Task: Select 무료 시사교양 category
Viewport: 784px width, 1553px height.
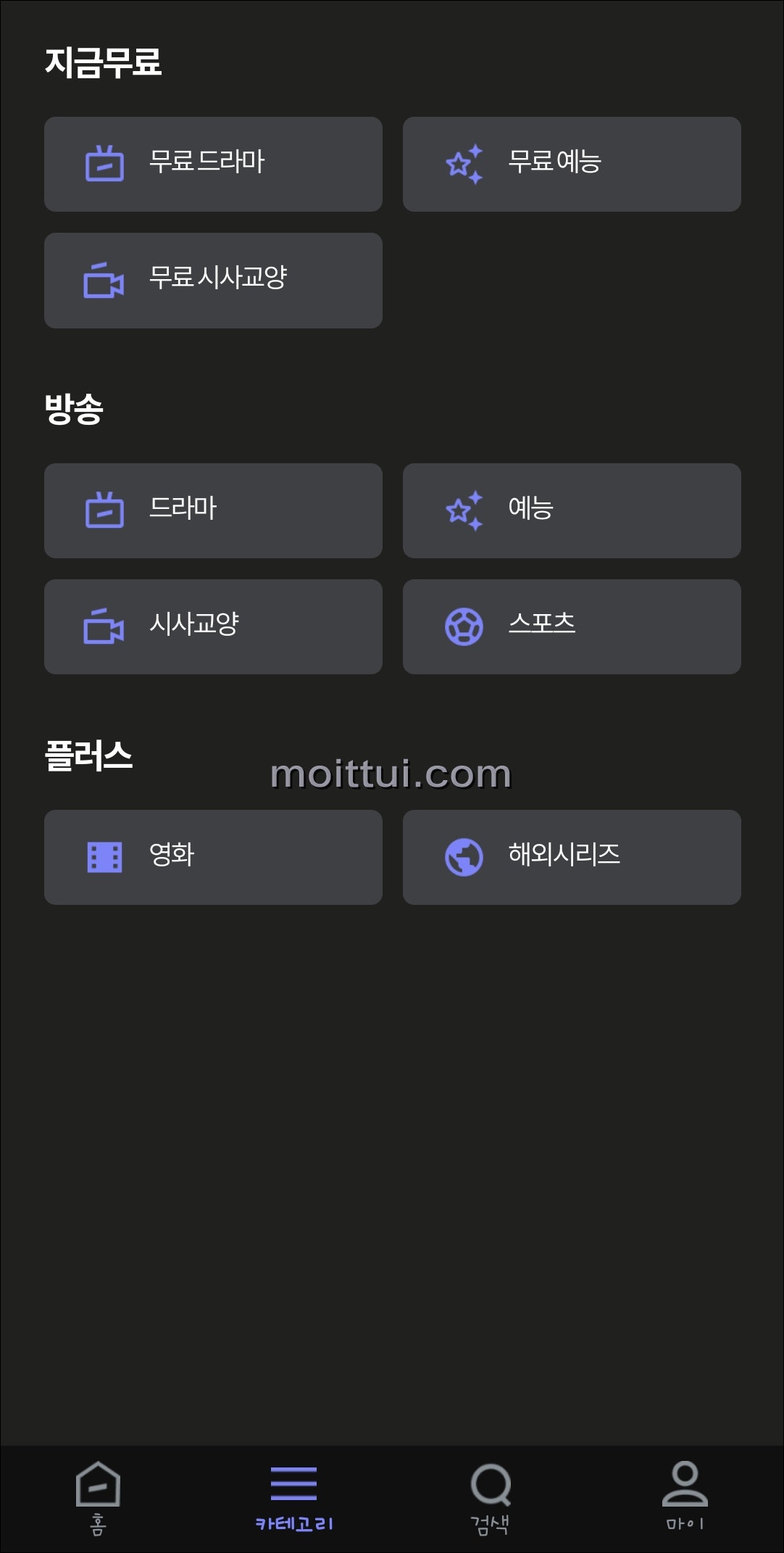Action: [213, 281]
